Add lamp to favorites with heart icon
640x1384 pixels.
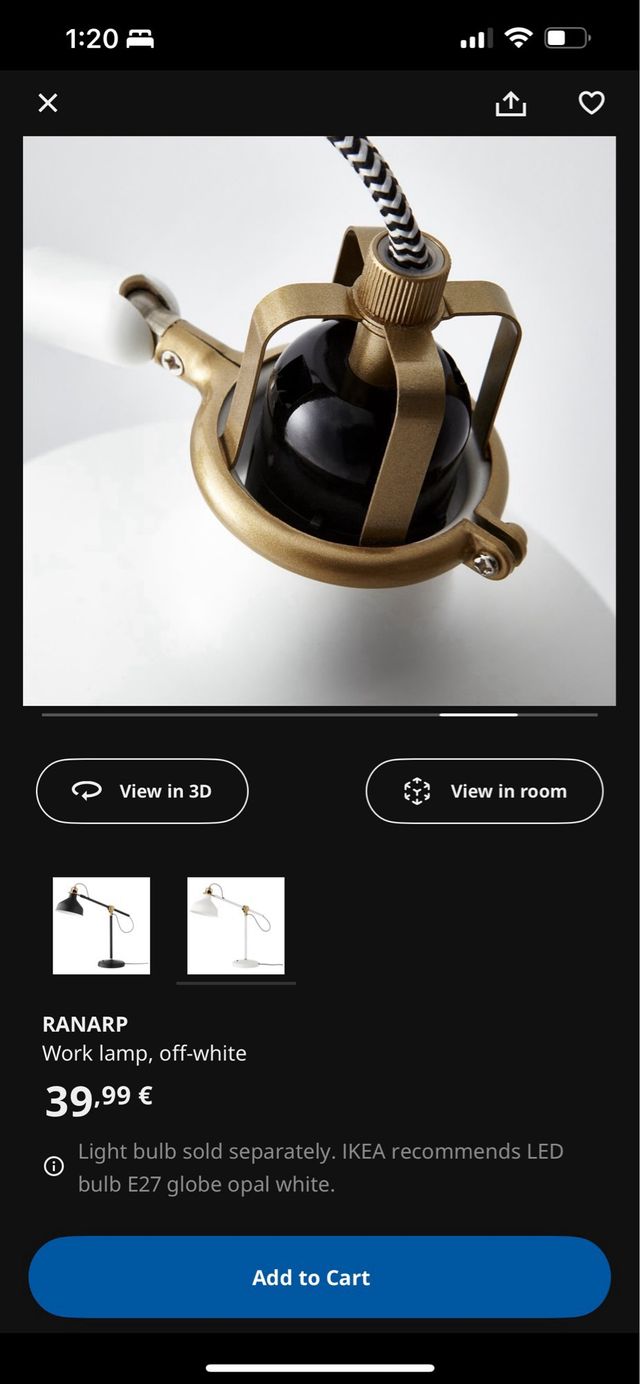point(592,103)
